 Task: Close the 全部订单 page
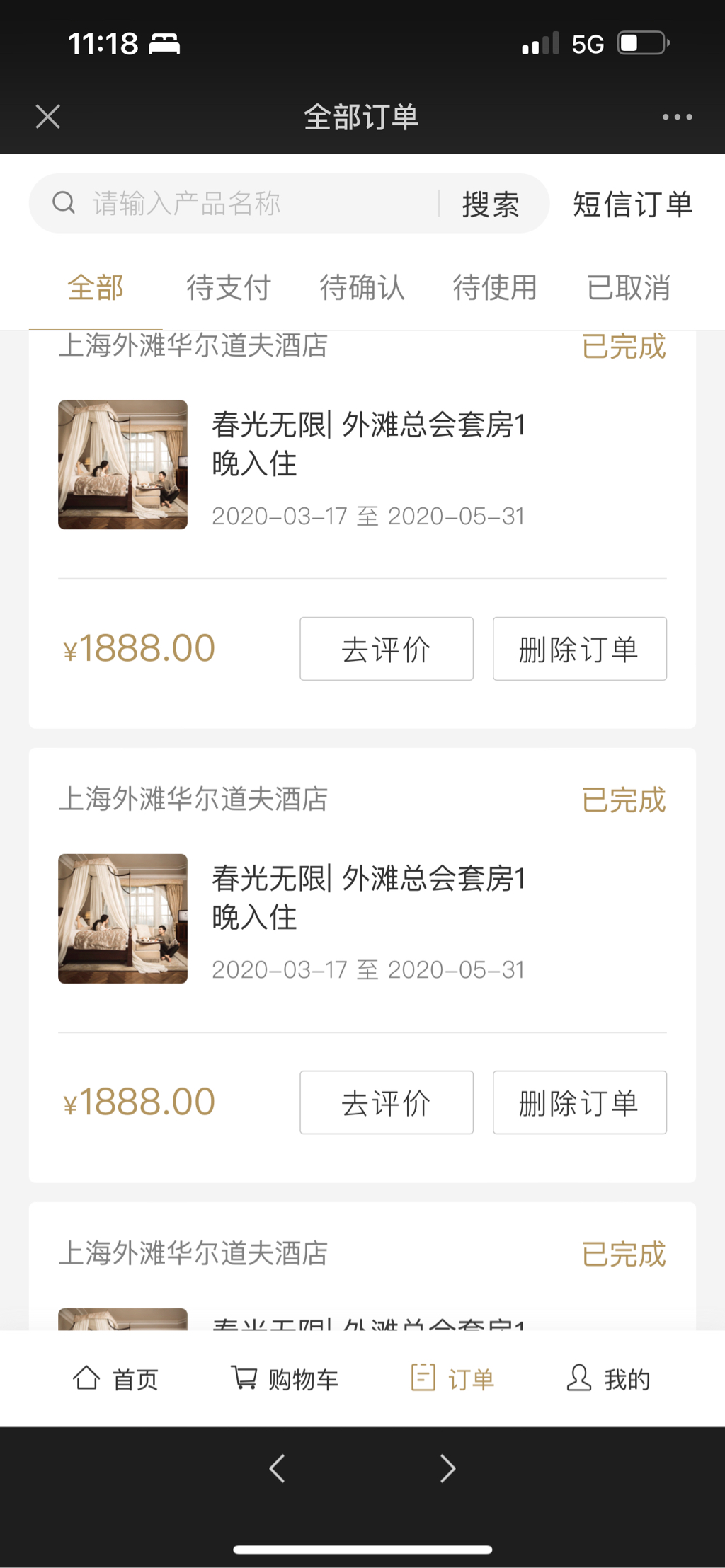(47, 117)
